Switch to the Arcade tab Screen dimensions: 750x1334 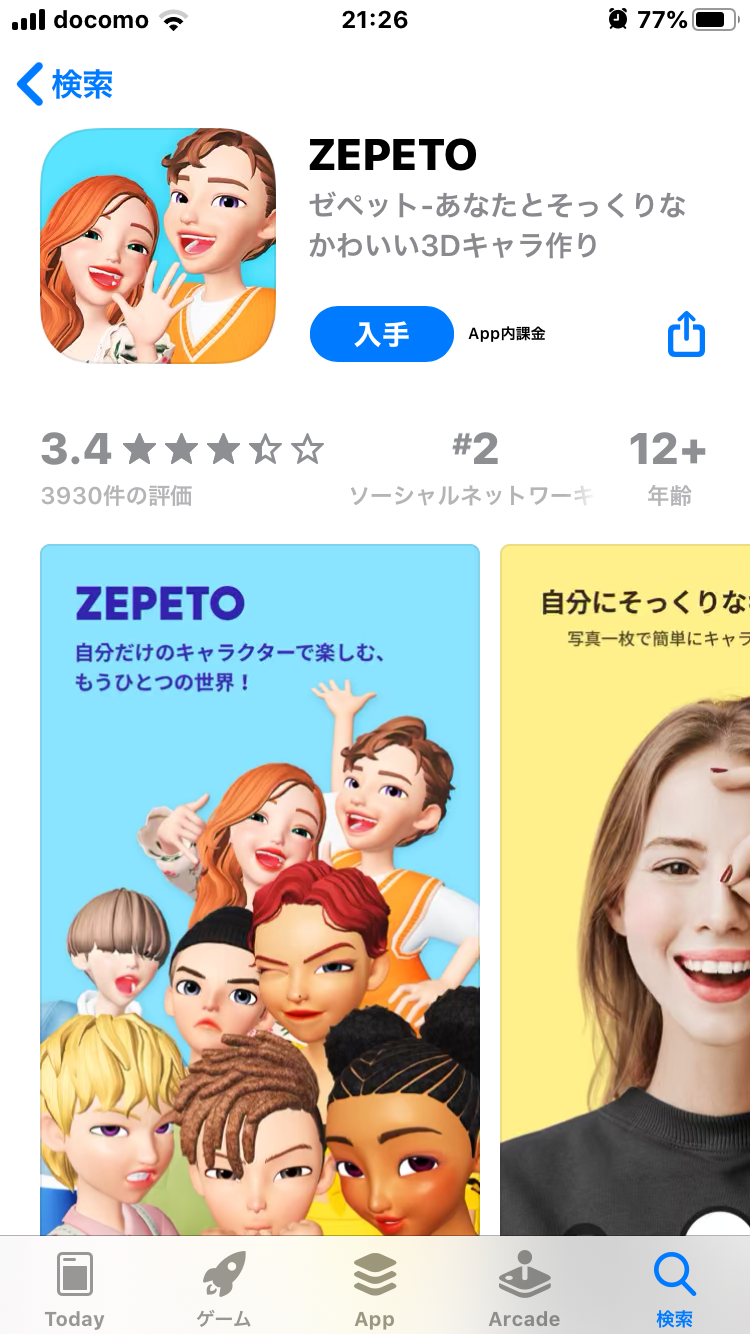(524, 1289)
